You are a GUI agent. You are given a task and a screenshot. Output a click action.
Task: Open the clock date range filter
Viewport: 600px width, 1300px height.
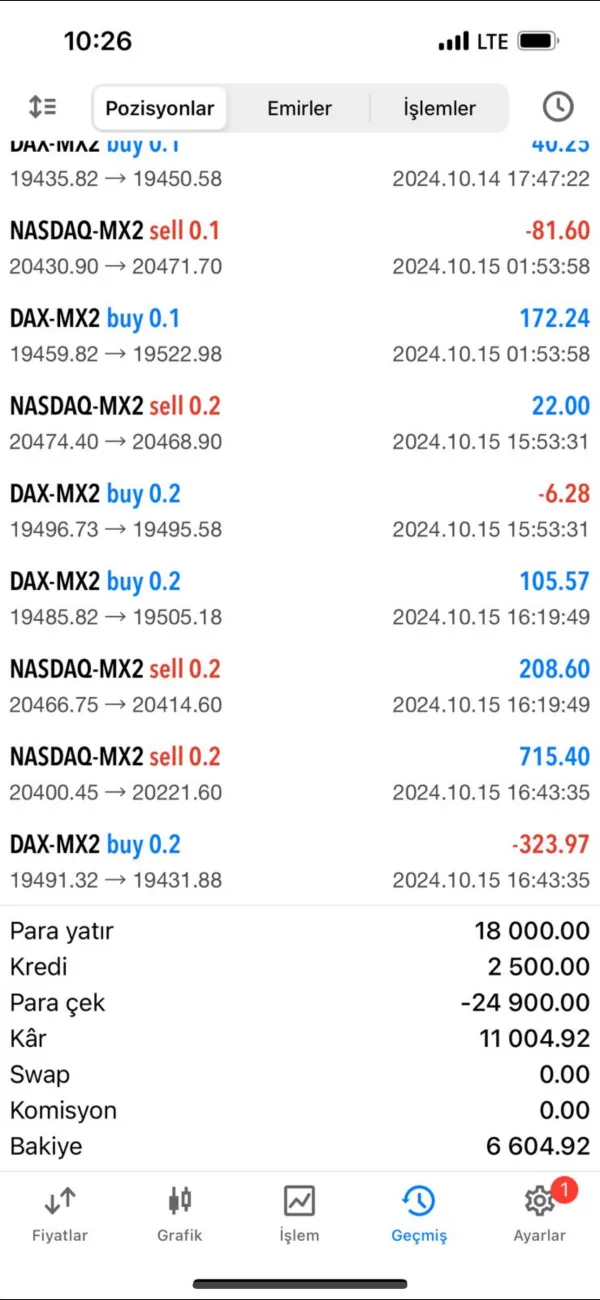(557, 107)
